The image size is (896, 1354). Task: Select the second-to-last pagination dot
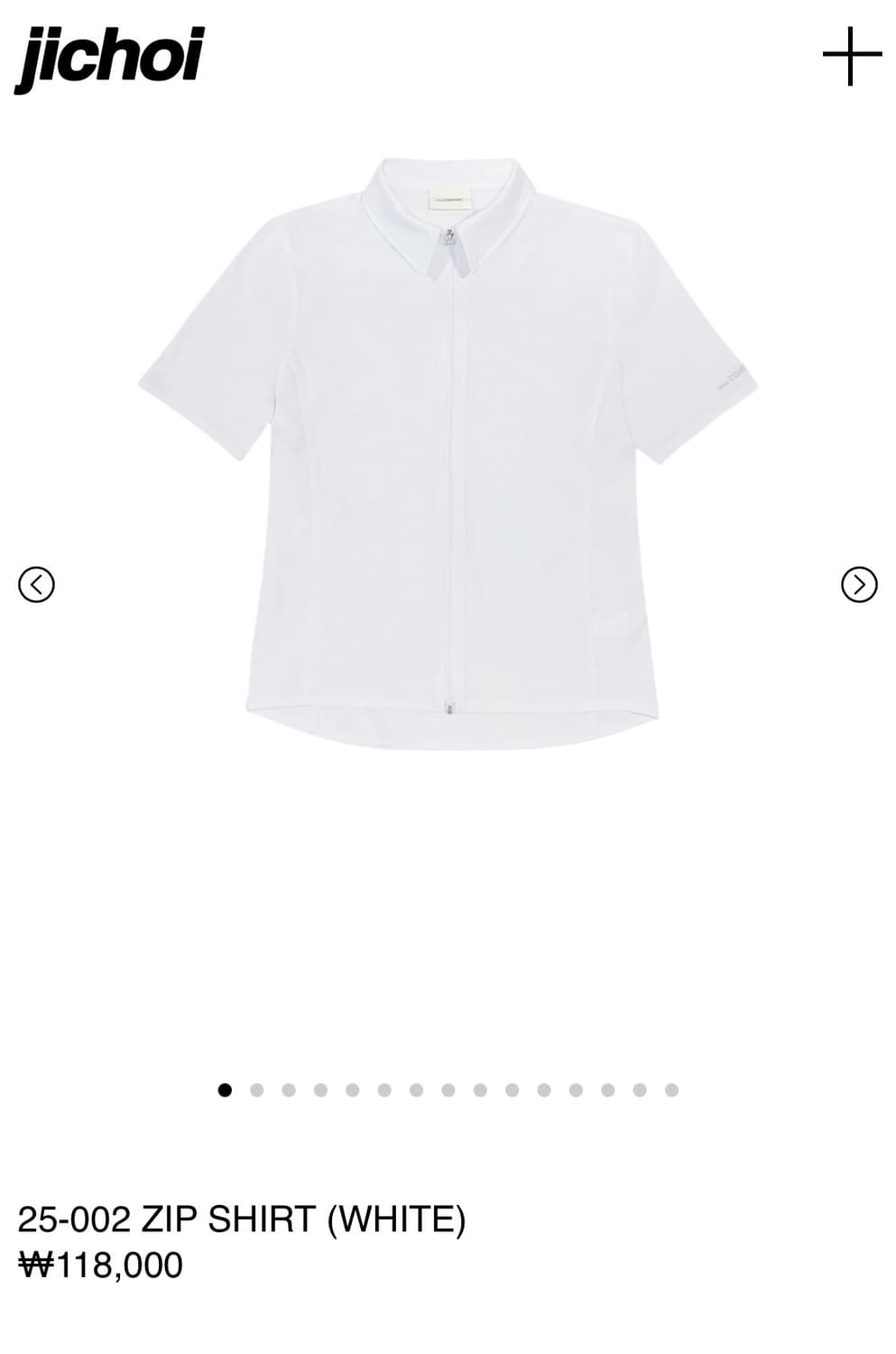(640, 1090)
